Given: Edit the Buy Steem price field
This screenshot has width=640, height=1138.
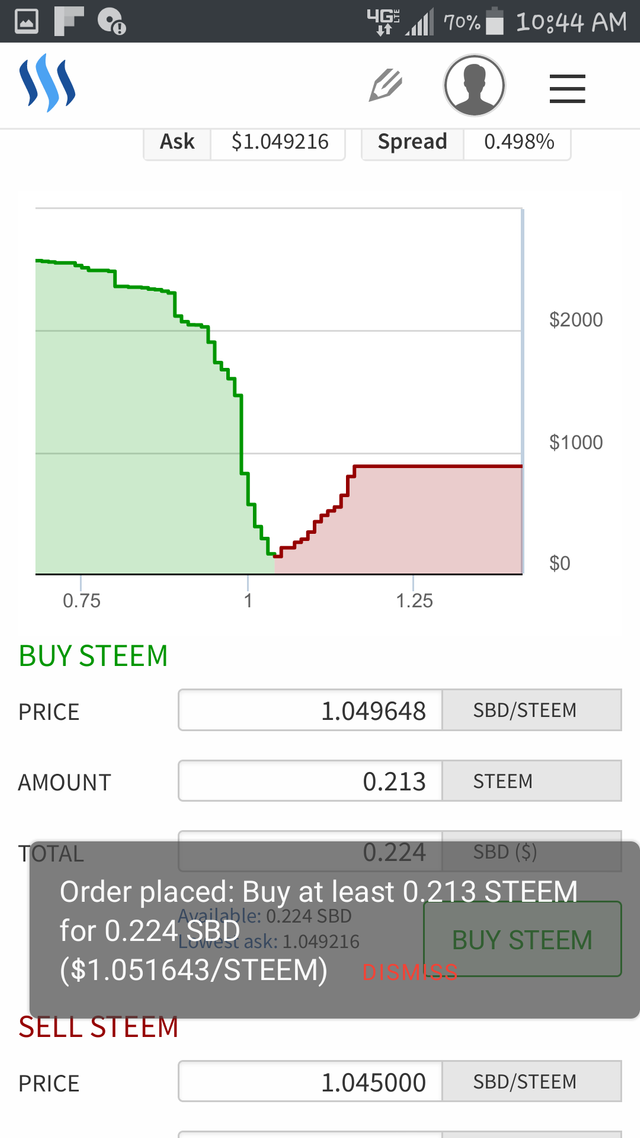Looking at the screenshot, I should [x=310, y=711].
